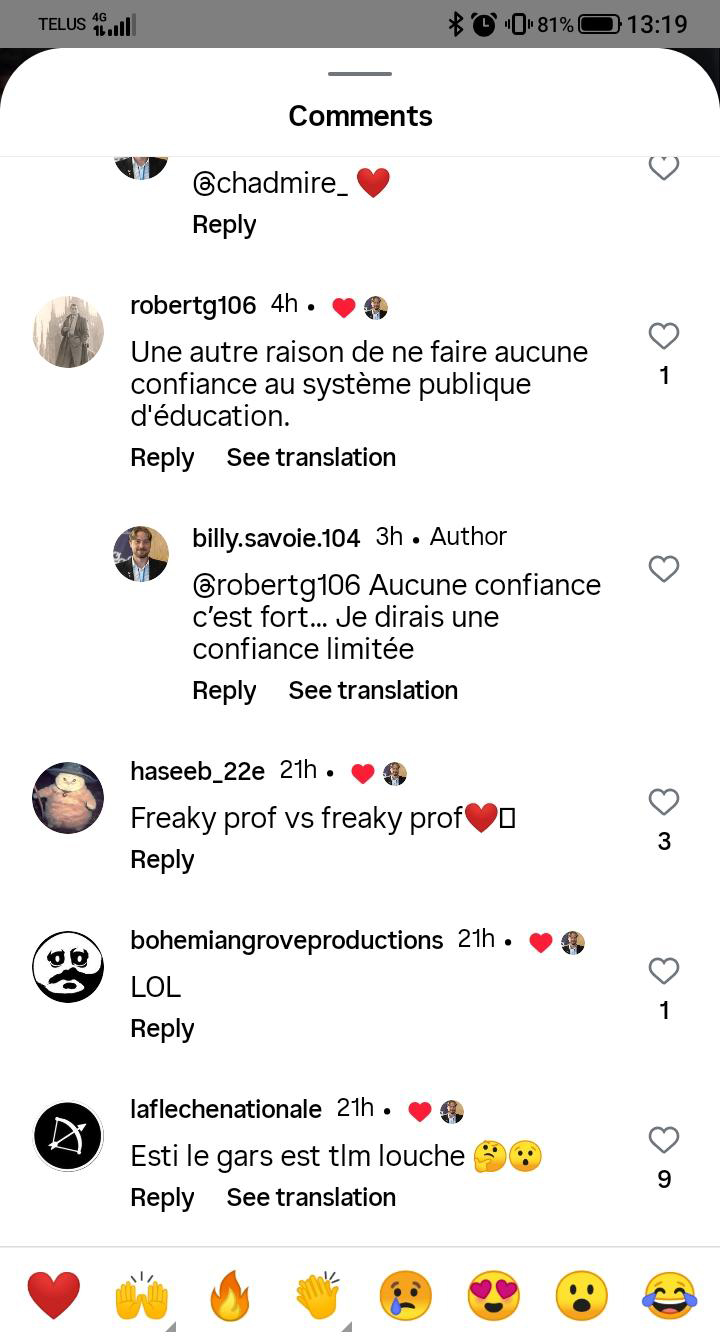Insert the fire emoji reaction

pyautogui.click(x=229, y=1298)
